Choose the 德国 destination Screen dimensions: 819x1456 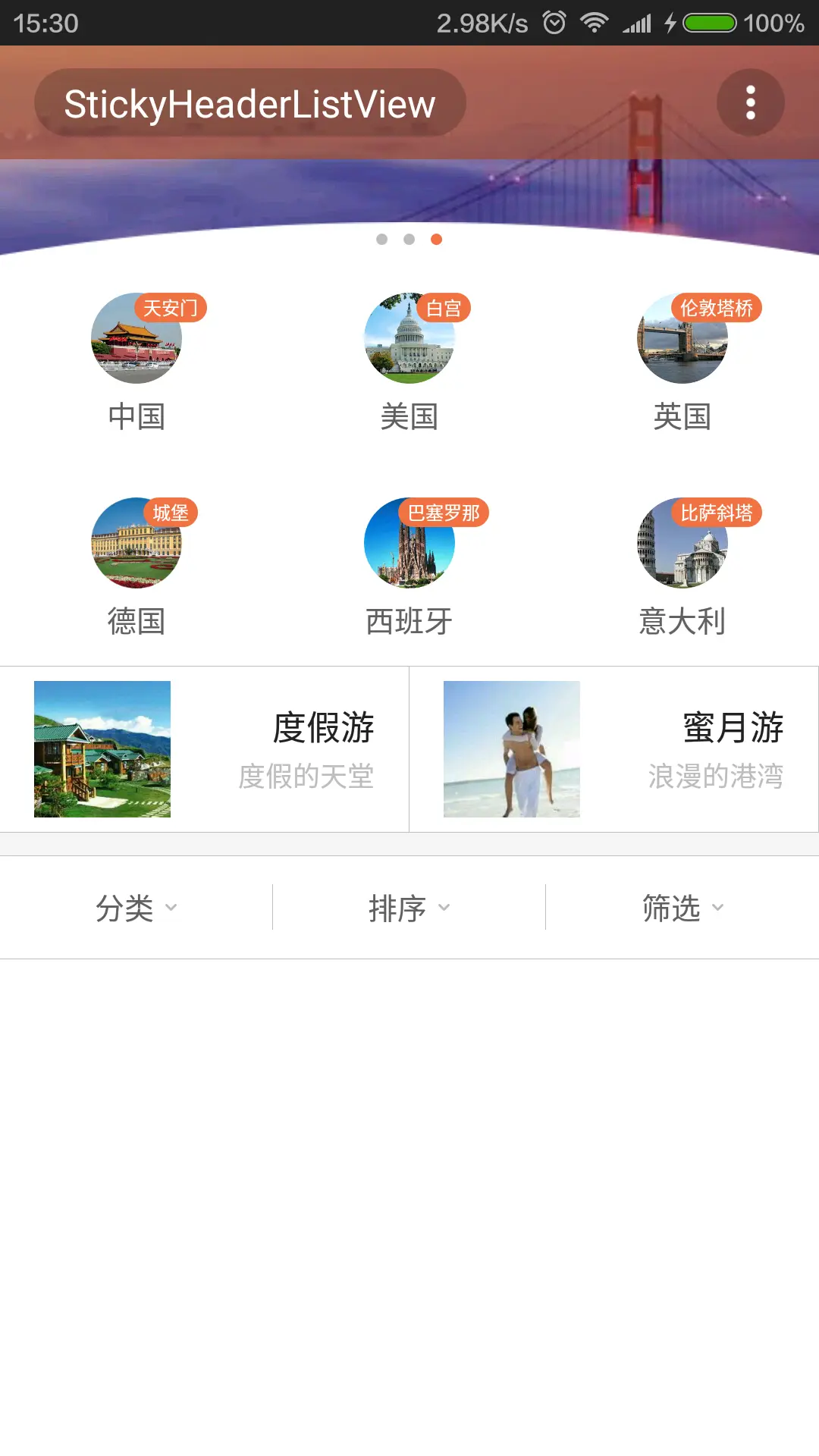tap(136, 565)
